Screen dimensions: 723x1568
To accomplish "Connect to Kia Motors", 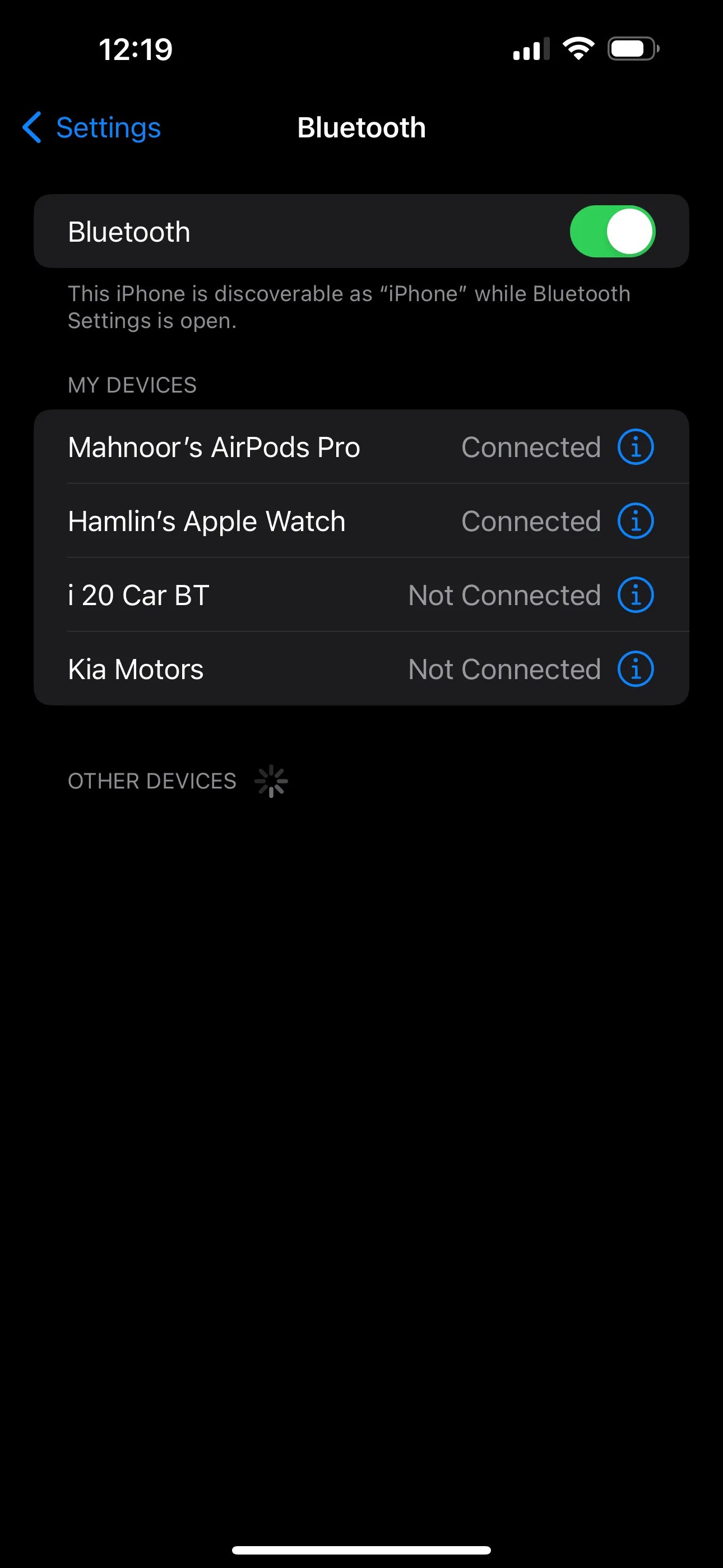I will (x=243, y=670).
